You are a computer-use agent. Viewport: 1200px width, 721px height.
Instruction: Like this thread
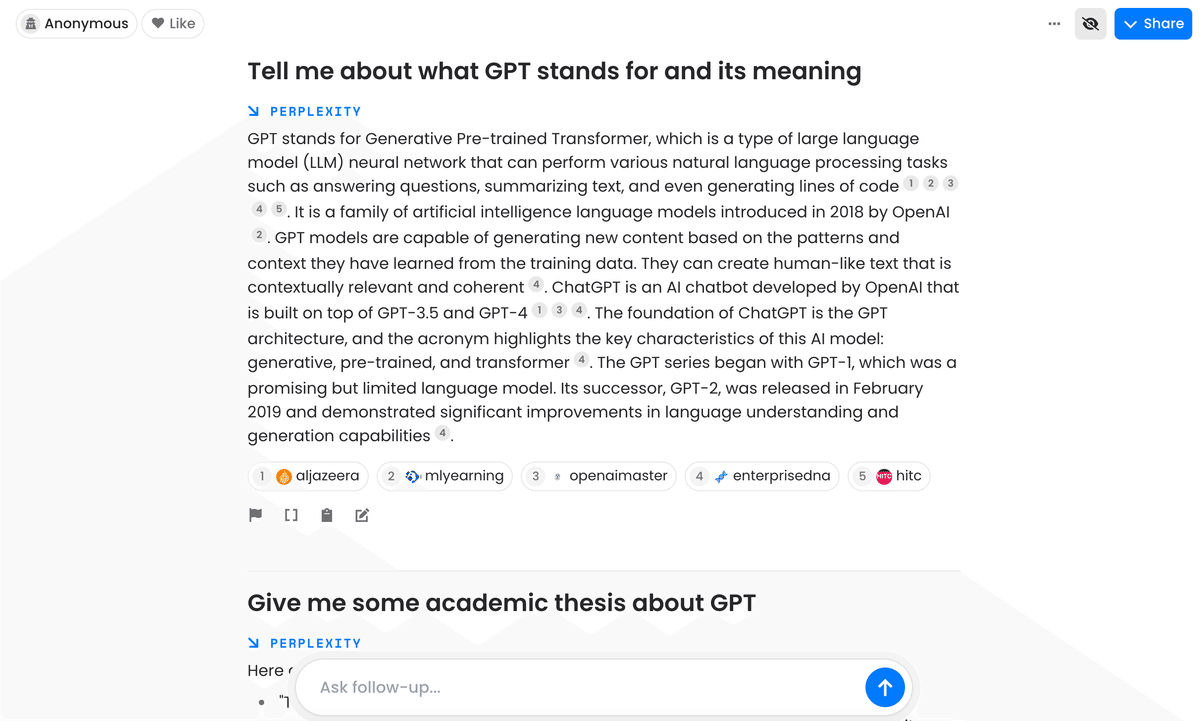point(173,24)
